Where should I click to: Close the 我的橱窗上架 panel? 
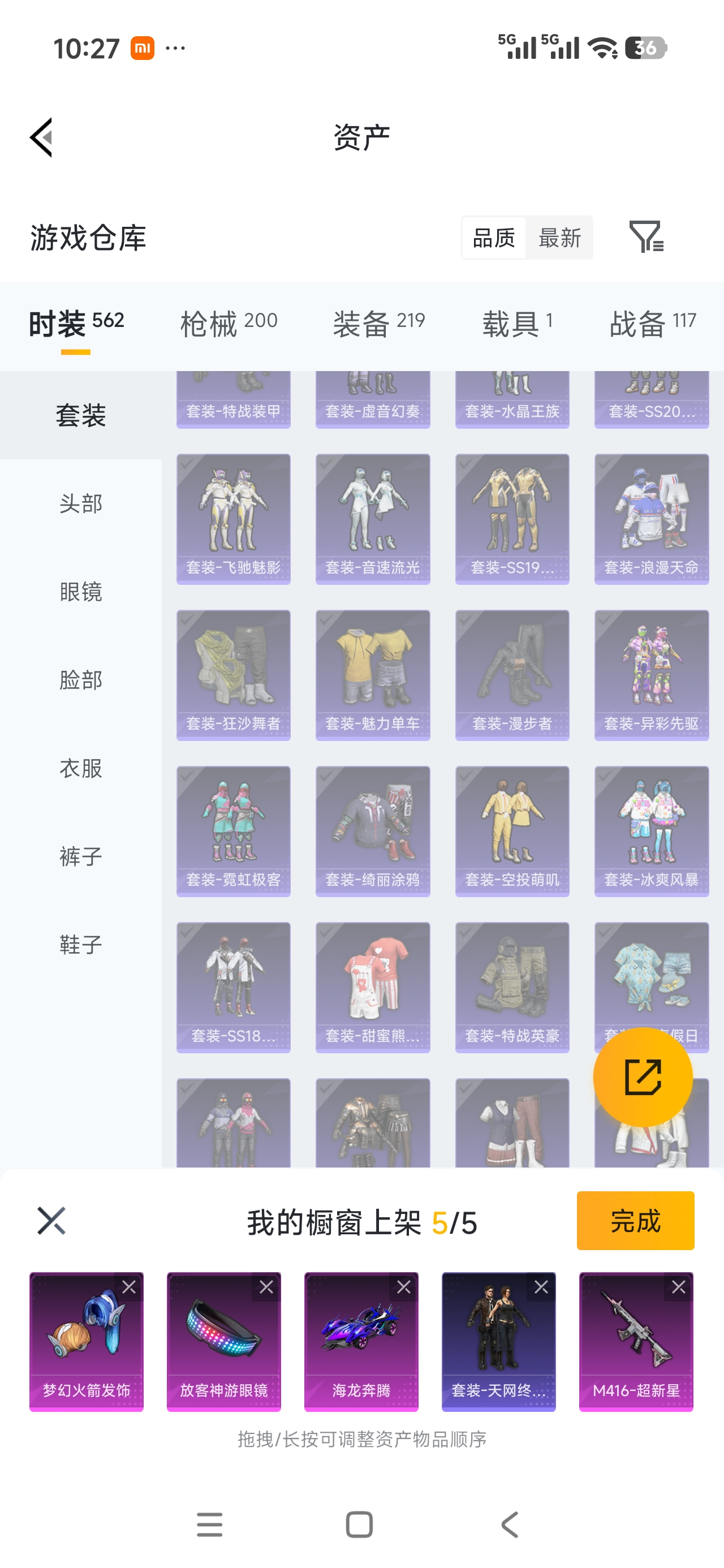click(x=51, y=1221)
